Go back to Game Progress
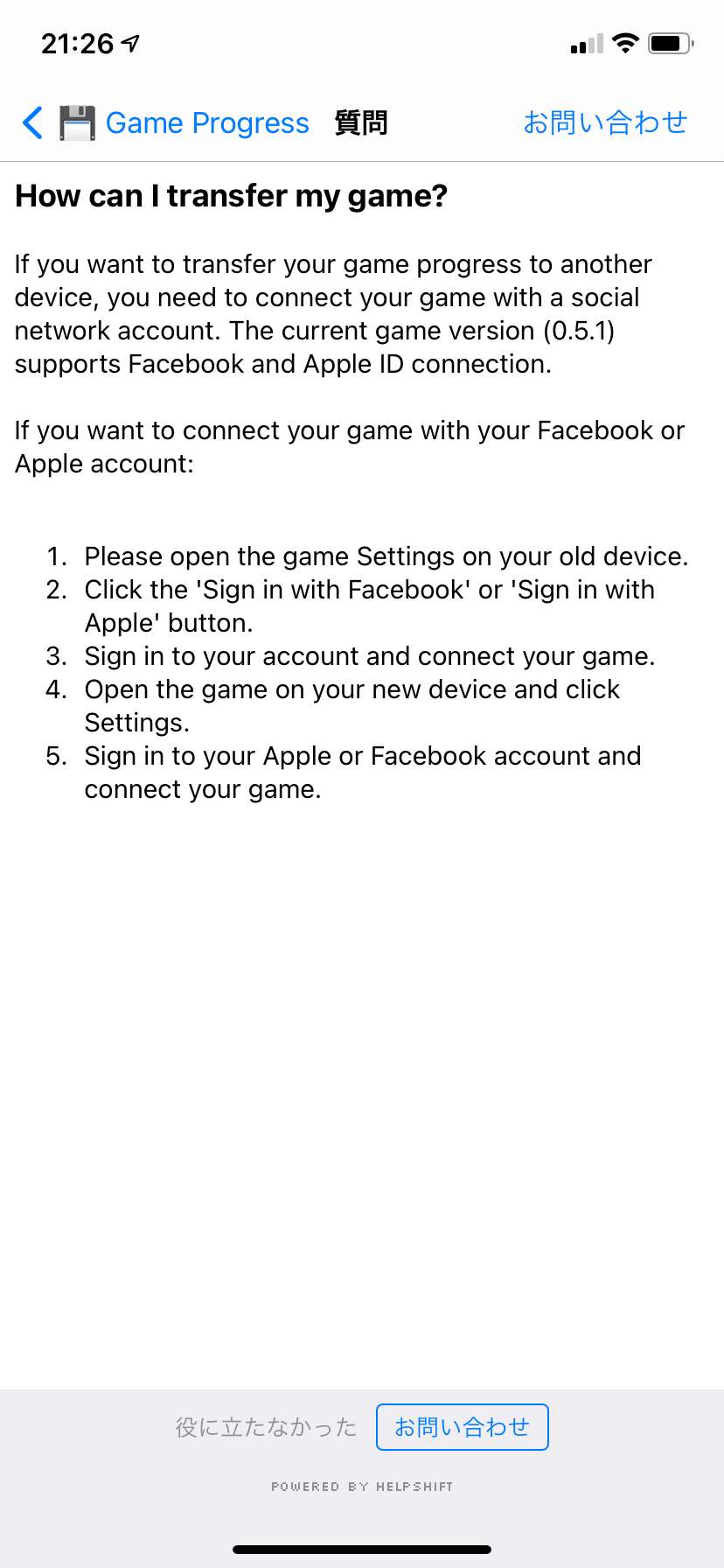The image size is (724, 1568). pyautogui.click(x=166, y=123)
